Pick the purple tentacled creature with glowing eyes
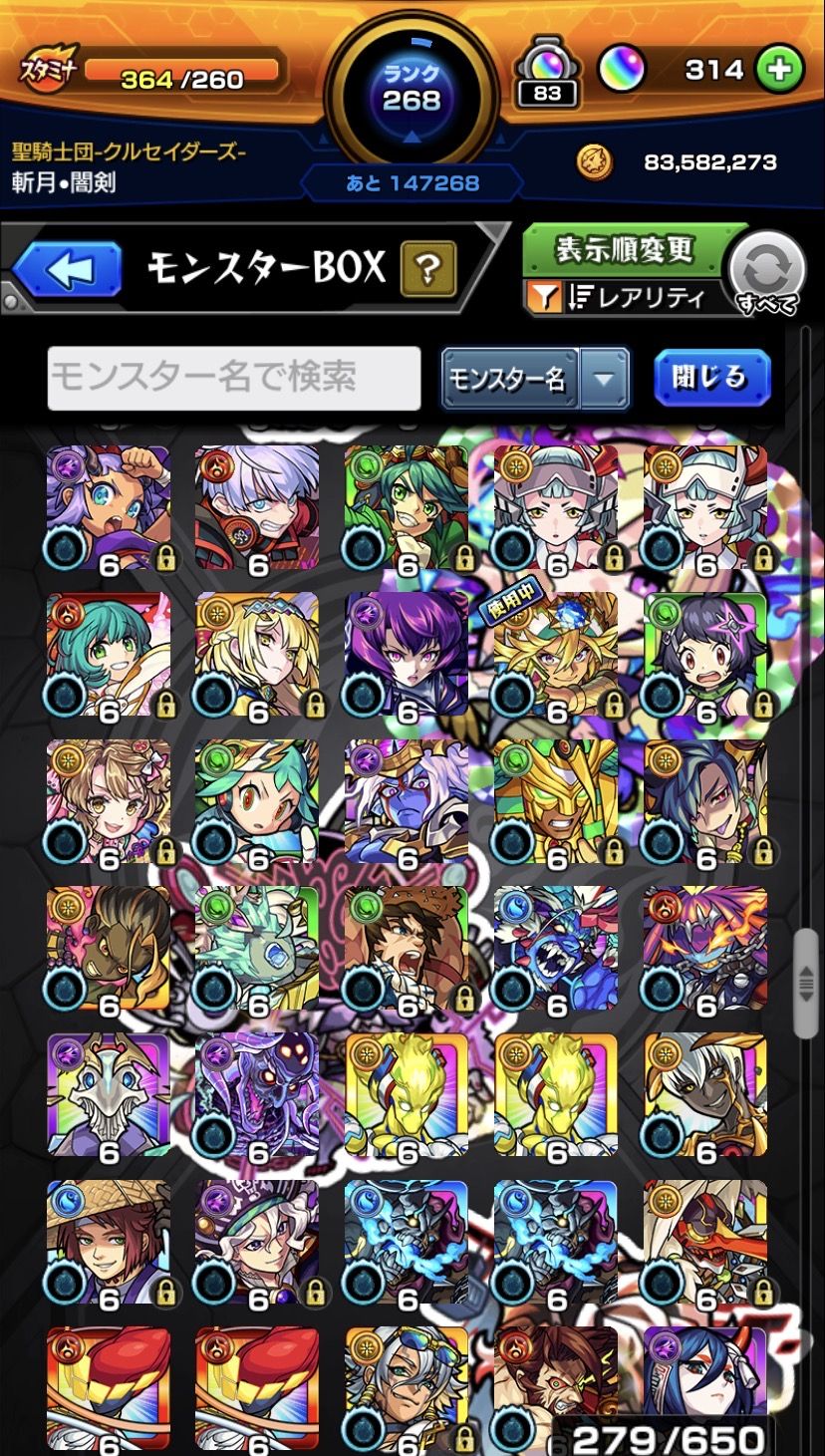The height and width of the screenshot is (1456, 825). coord(257,1094)
